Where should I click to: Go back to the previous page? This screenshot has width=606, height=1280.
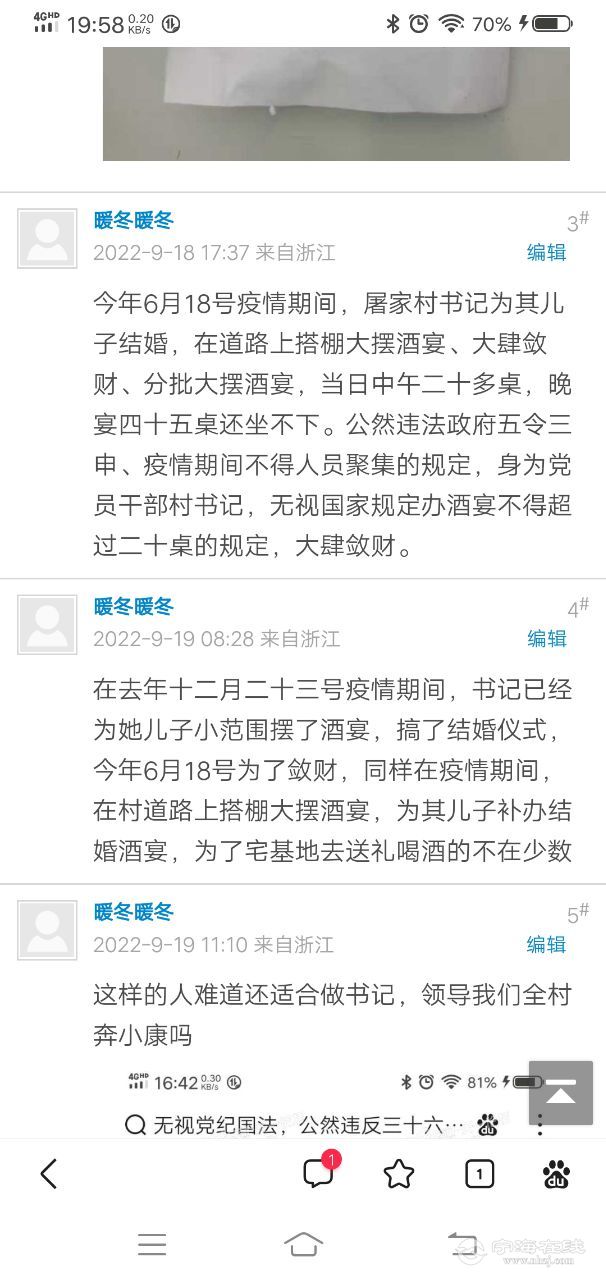pyautogui.click(x=48, y=1174)
